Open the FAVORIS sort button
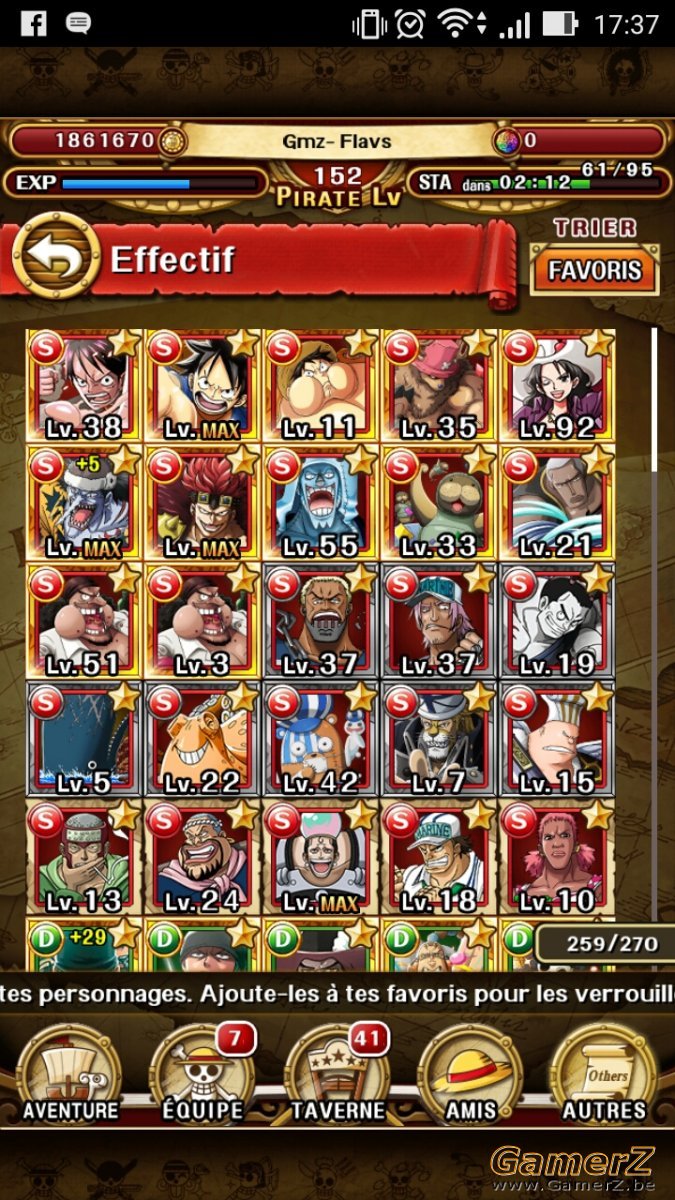675x1200 pixels. click(x=594, y=270)
